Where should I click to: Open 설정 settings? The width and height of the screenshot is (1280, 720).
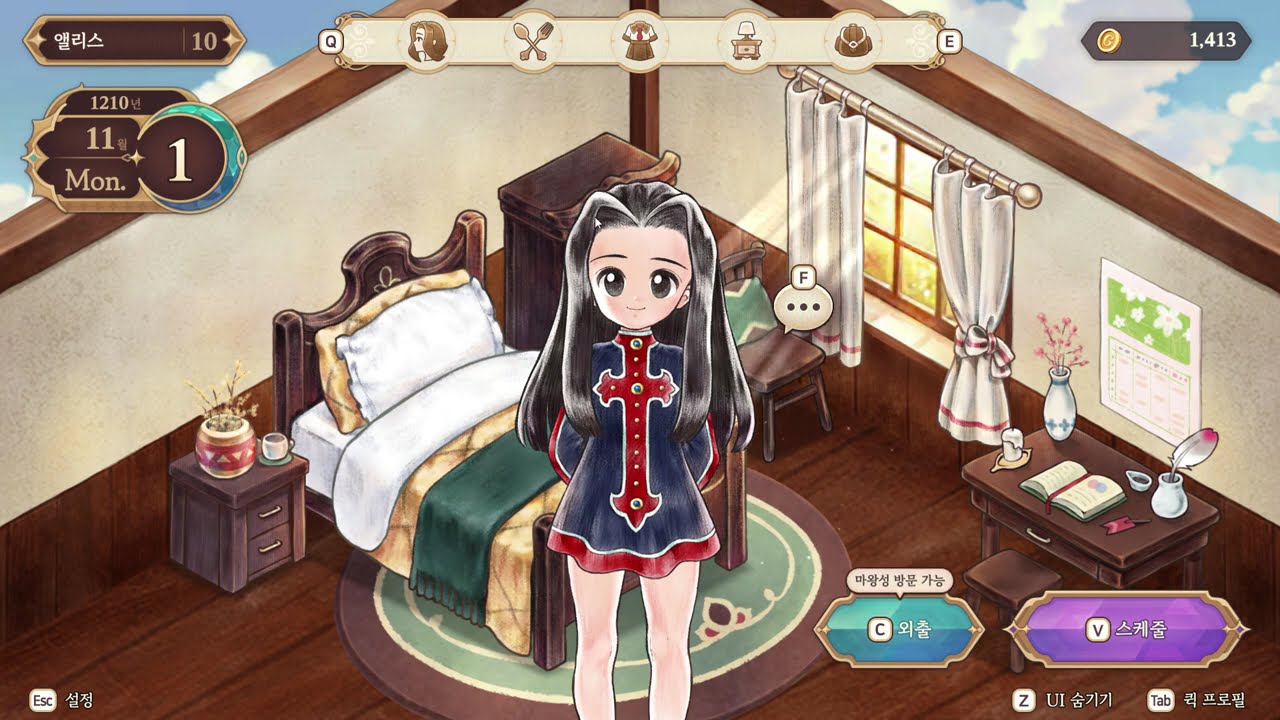[62, 700]
